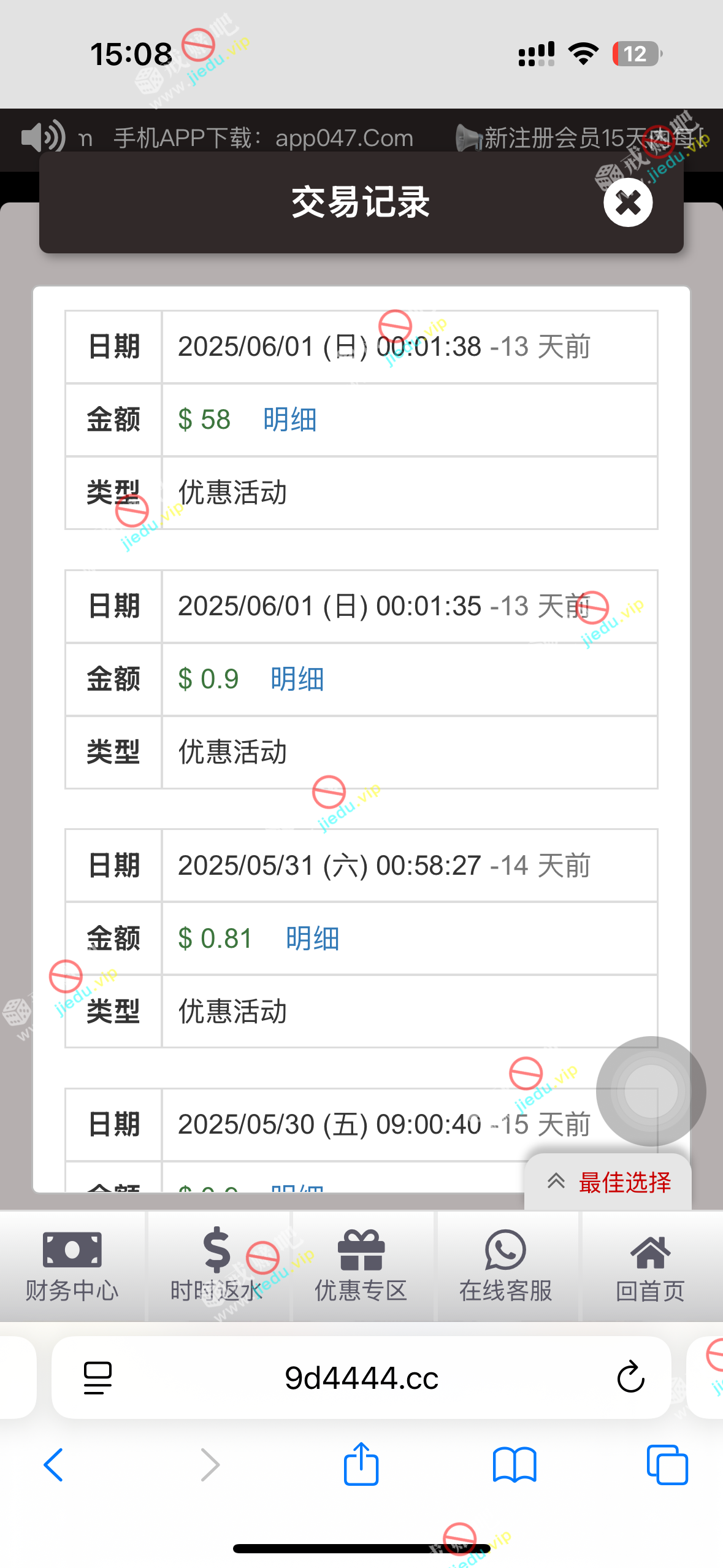The height and width of the screenshot is (1568, 723).
Task: Mute the announcement speaker icon
Action: point(43,137)
